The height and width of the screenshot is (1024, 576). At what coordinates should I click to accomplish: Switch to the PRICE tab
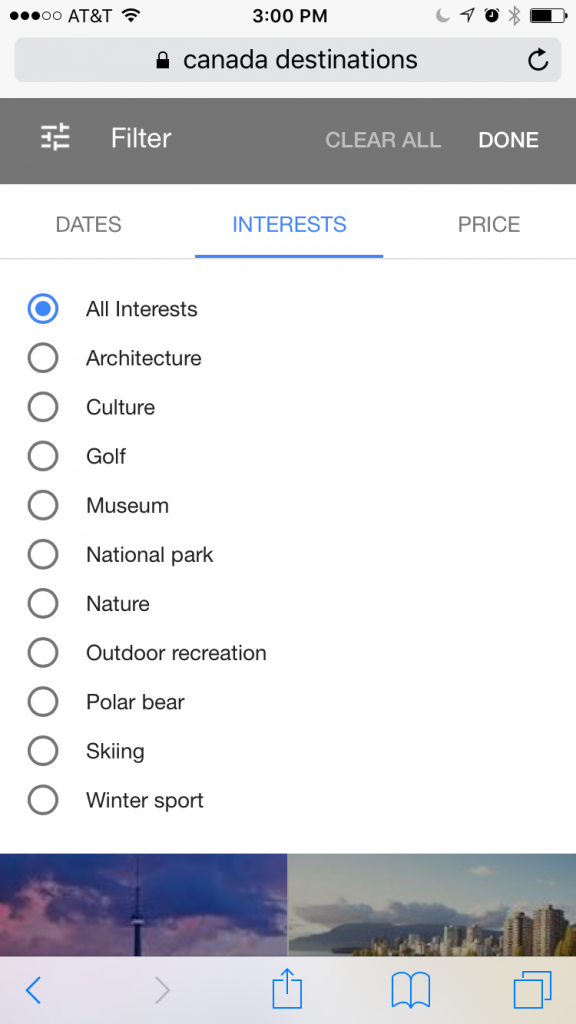tap(488, 225)
